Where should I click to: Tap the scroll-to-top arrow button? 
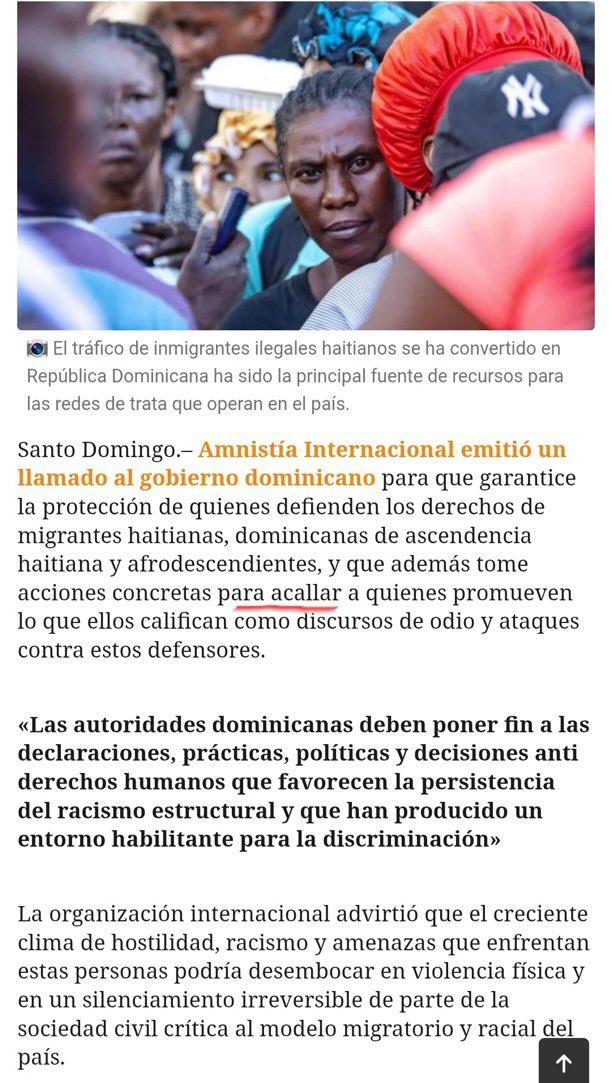point(564,1062)
